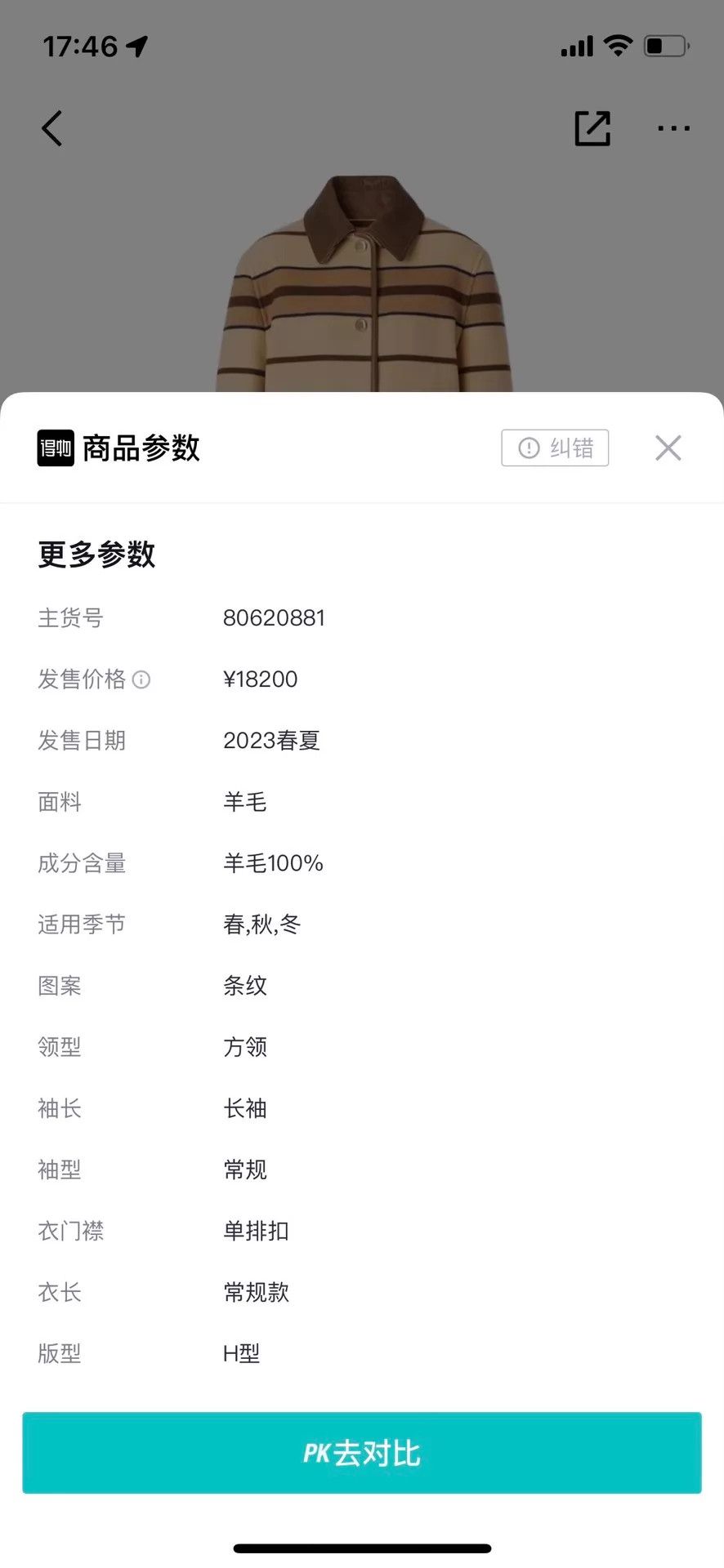
Task: Go back using the top-left arrow
Action: click(52, 128)
